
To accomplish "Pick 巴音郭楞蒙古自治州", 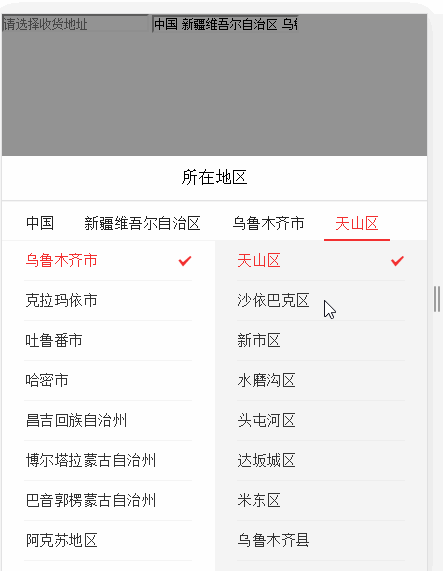I will point(108,501).
